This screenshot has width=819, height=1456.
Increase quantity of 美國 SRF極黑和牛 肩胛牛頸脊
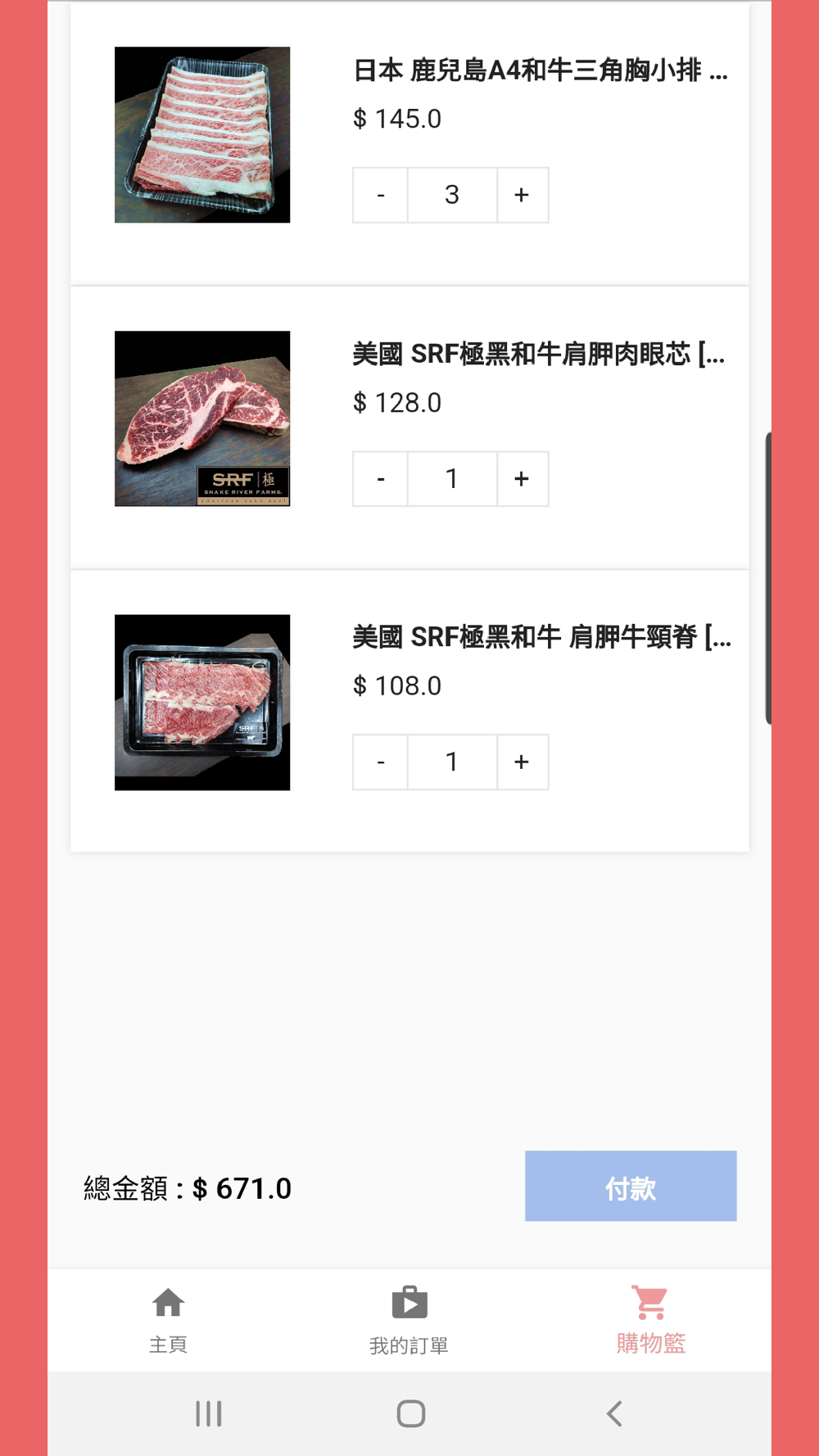point(522,762)
